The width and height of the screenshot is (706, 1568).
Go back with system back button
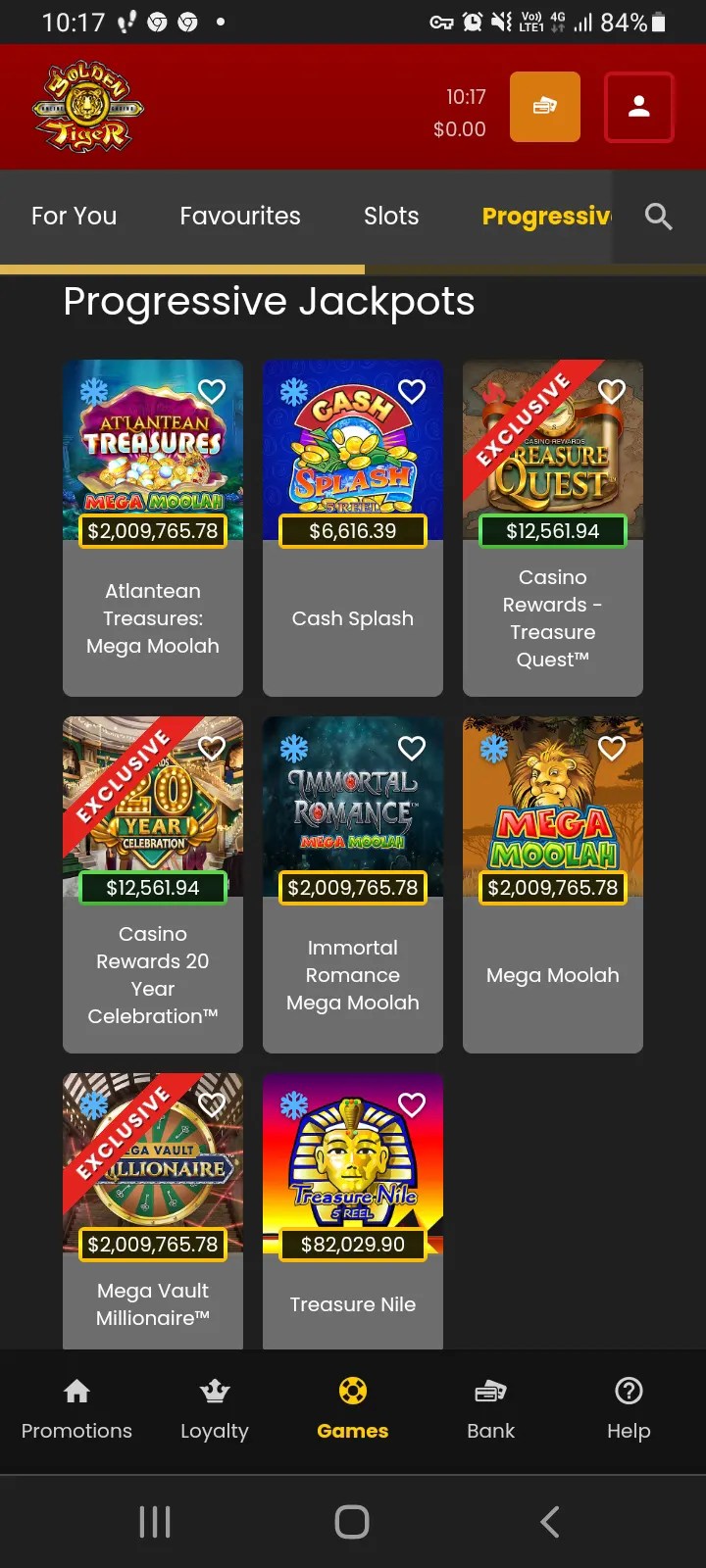click(x=550, y=1522)
